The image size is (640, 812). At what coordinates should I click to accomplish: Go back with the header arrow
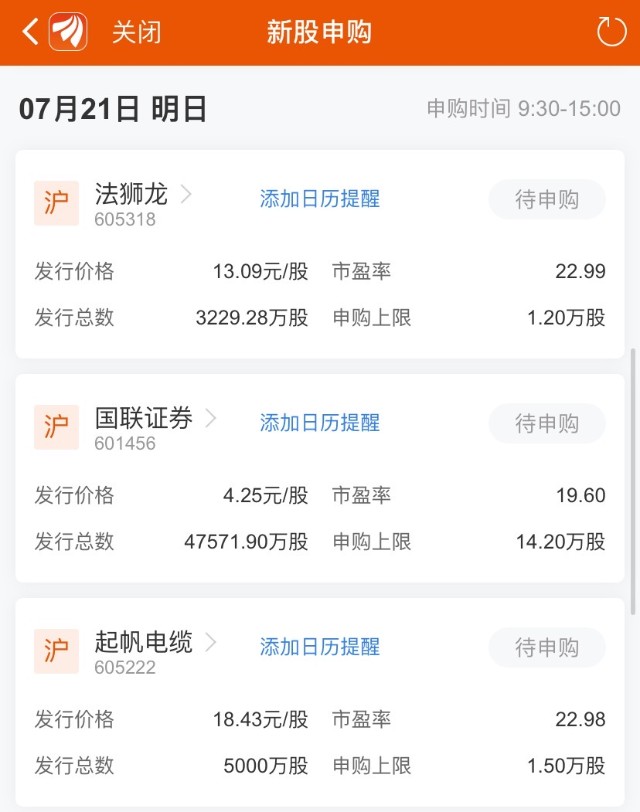(30, 32)
